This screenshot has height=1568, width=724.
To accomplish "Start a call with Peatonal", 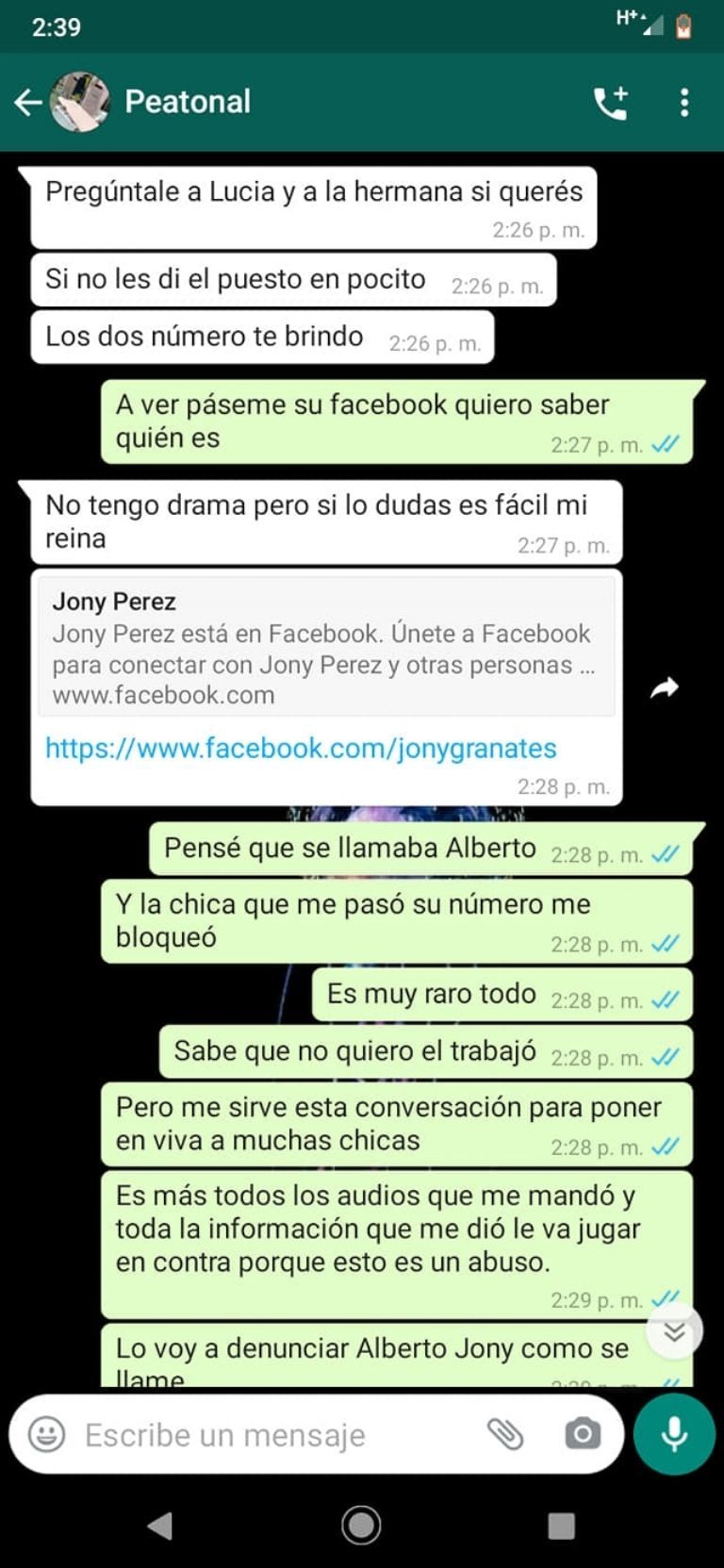I will (x=611, y=102).
